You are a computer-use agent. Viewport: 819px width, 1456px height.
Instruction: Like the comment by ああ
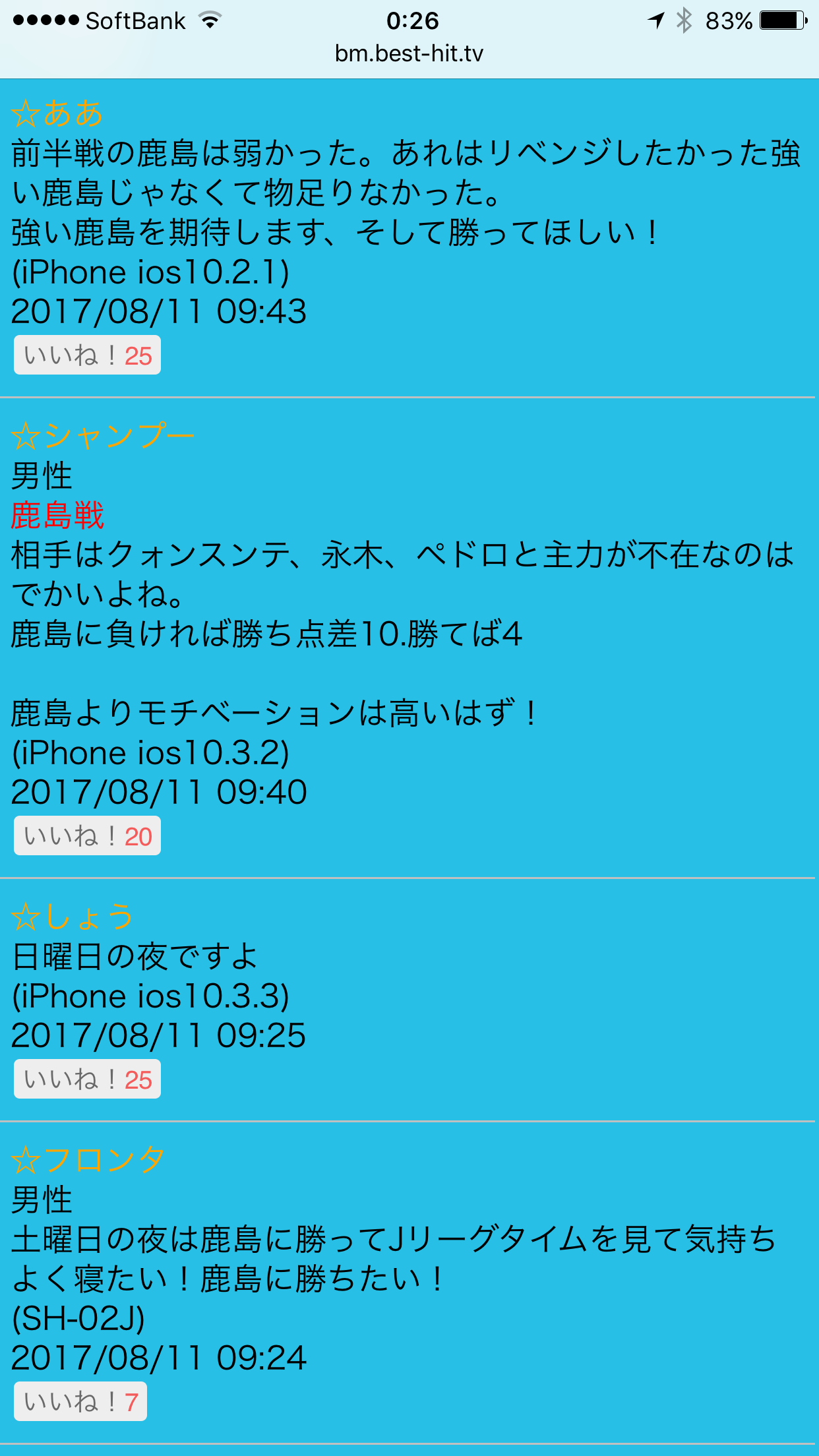click(x=87, y=356)
